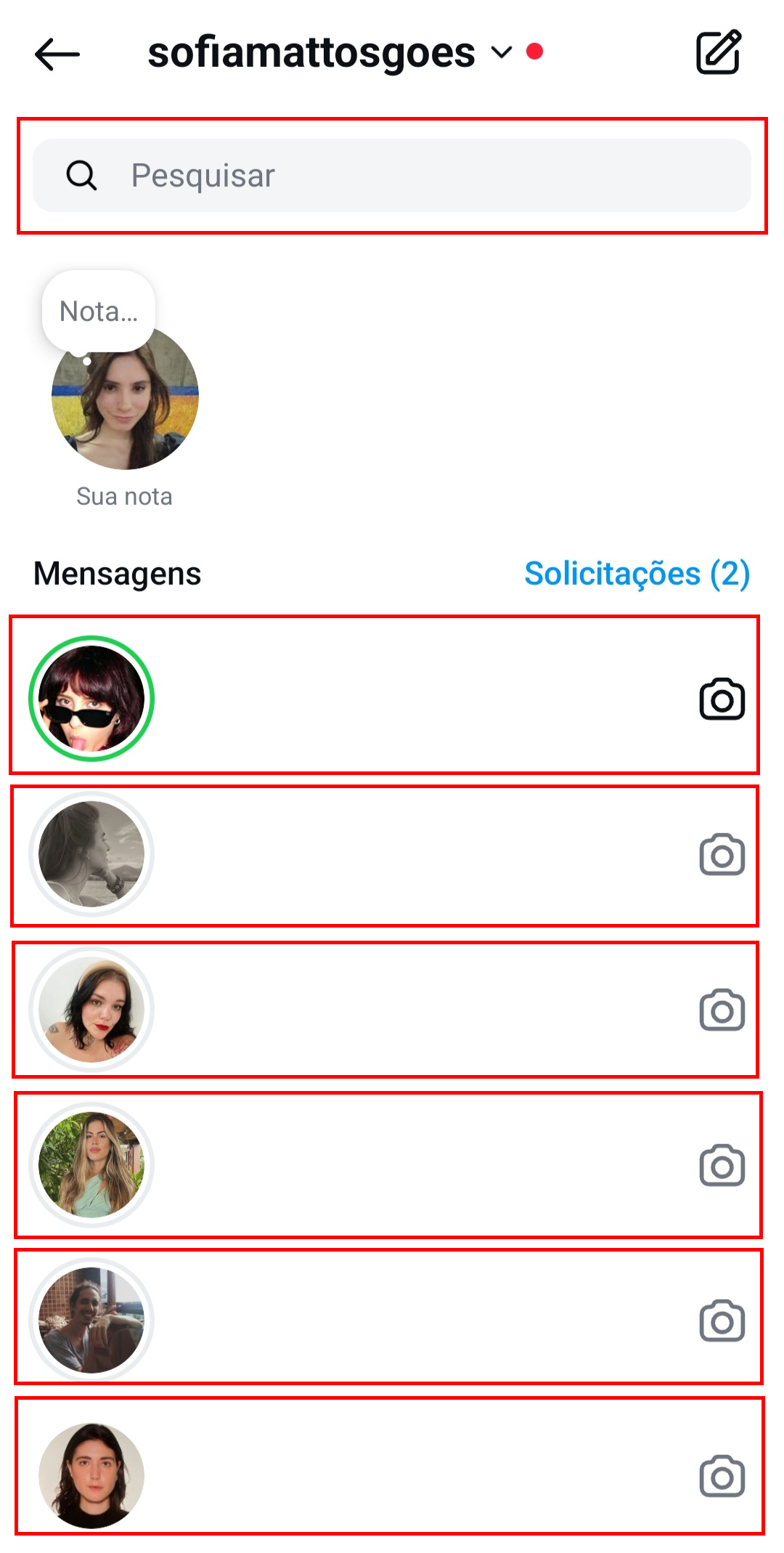Select the Mensagens section header
This screenshot has width=784, height=1553.
click(x=118, y=574)
